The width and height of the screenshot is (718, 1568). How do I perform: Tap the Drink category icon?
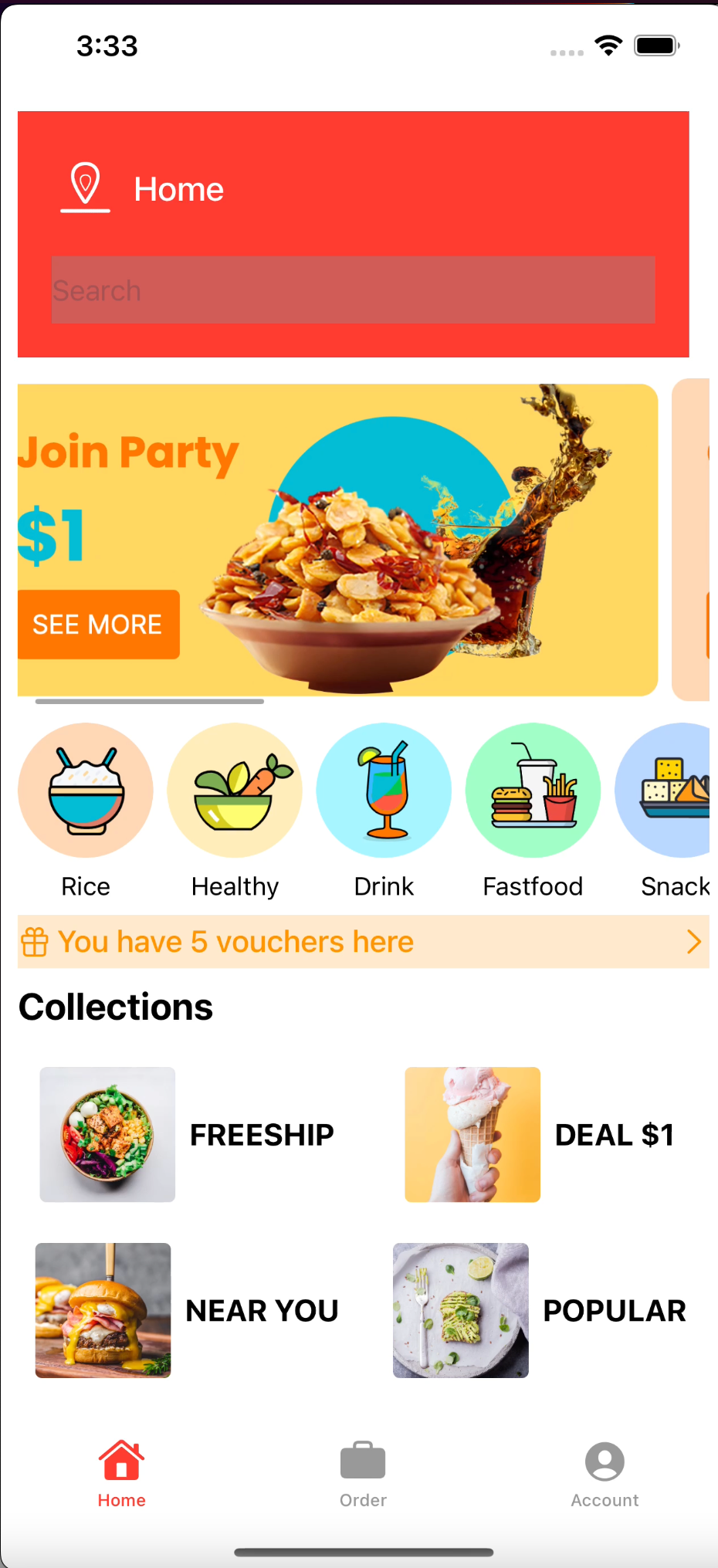click(x=384, y=790)
